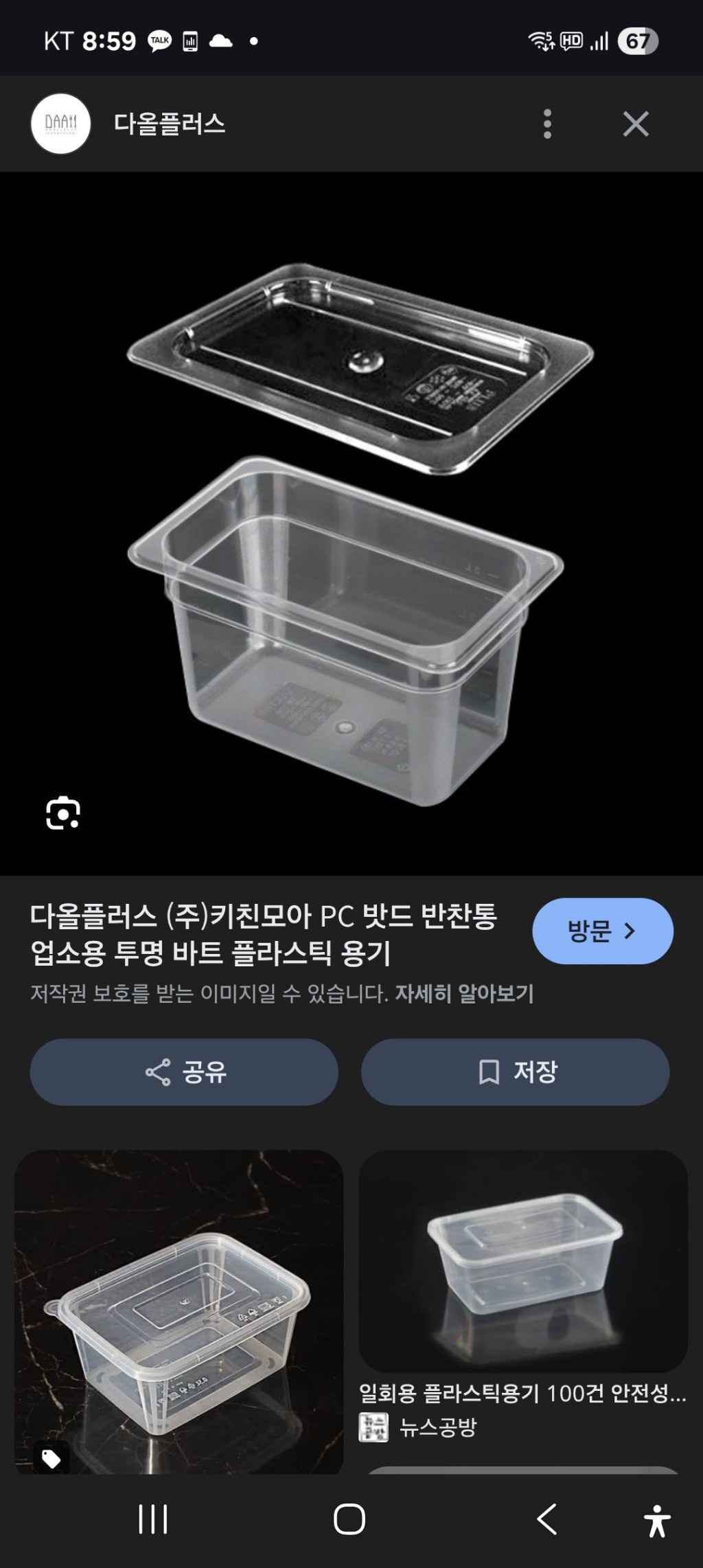This screenshot has height=1568, width=703.
Task: Open the 자세히 알아보기 copyright link
Action: coord(464,993)
